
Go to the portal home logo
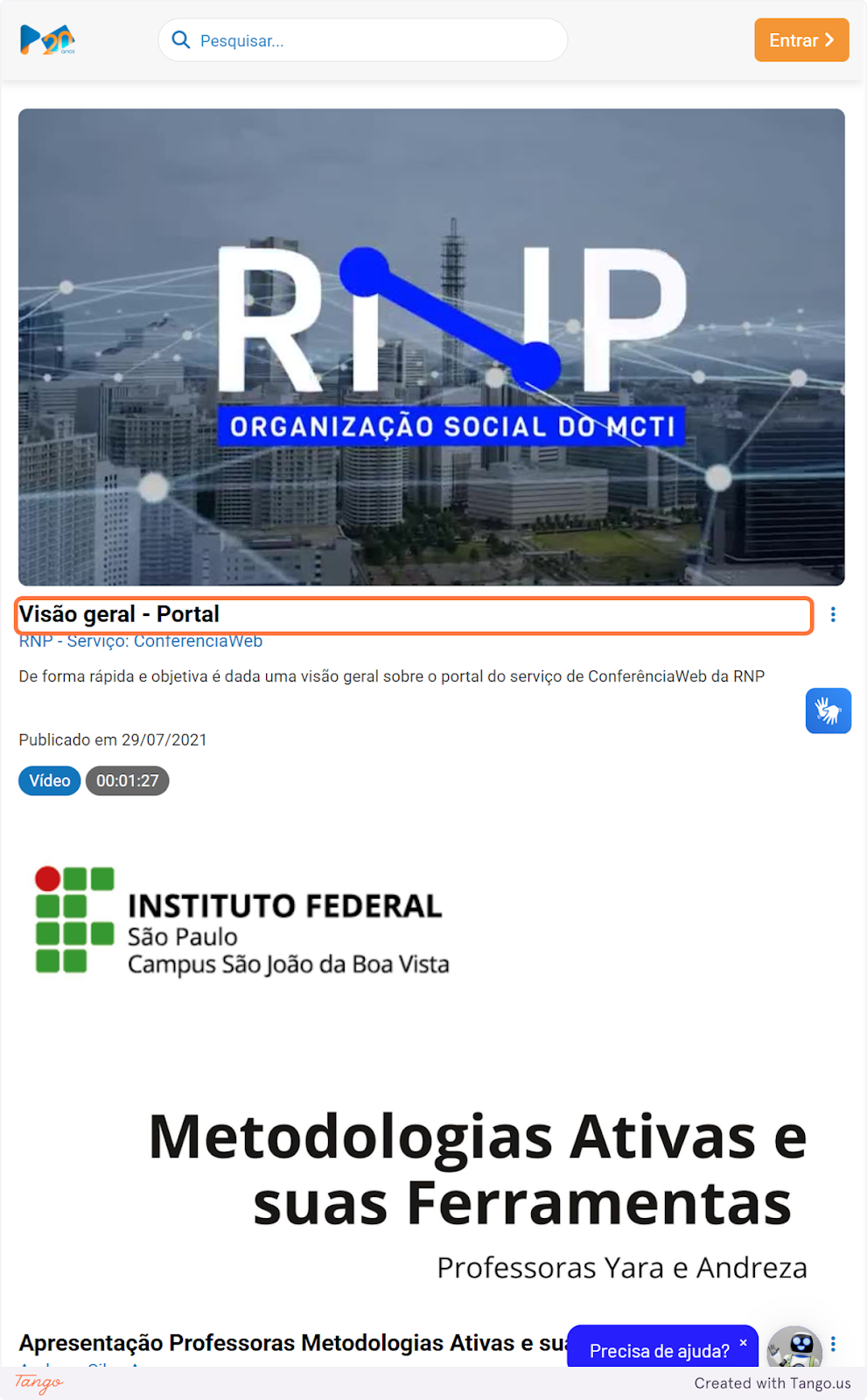(47, 40)
